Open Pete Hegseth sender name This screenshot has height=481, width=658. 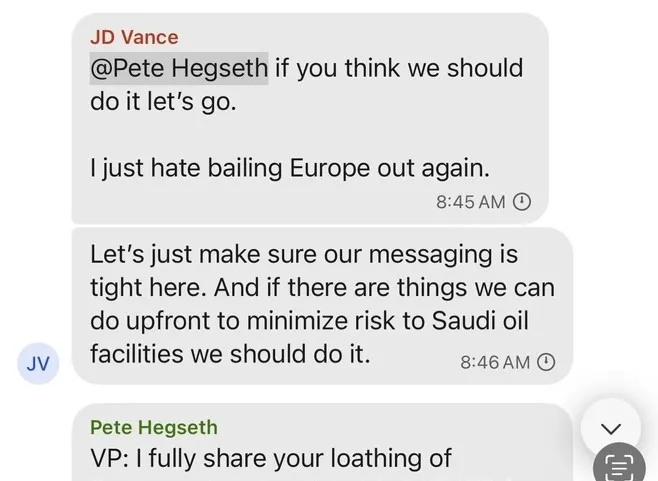pyautogui.click(x=153, y=427)
